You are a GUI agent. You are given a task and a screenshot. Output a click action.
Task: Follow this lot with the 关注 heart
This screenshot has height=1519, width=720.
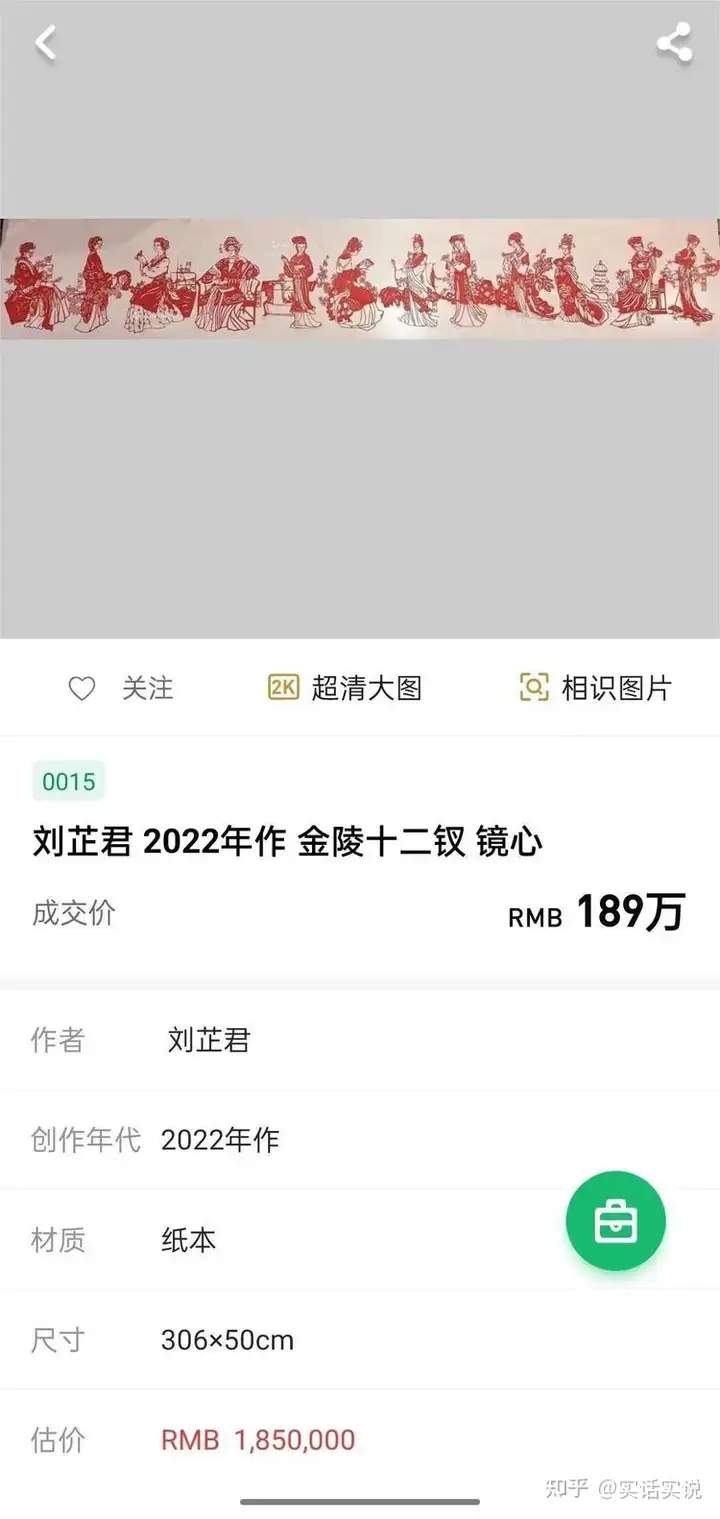(x=119, y=688)
